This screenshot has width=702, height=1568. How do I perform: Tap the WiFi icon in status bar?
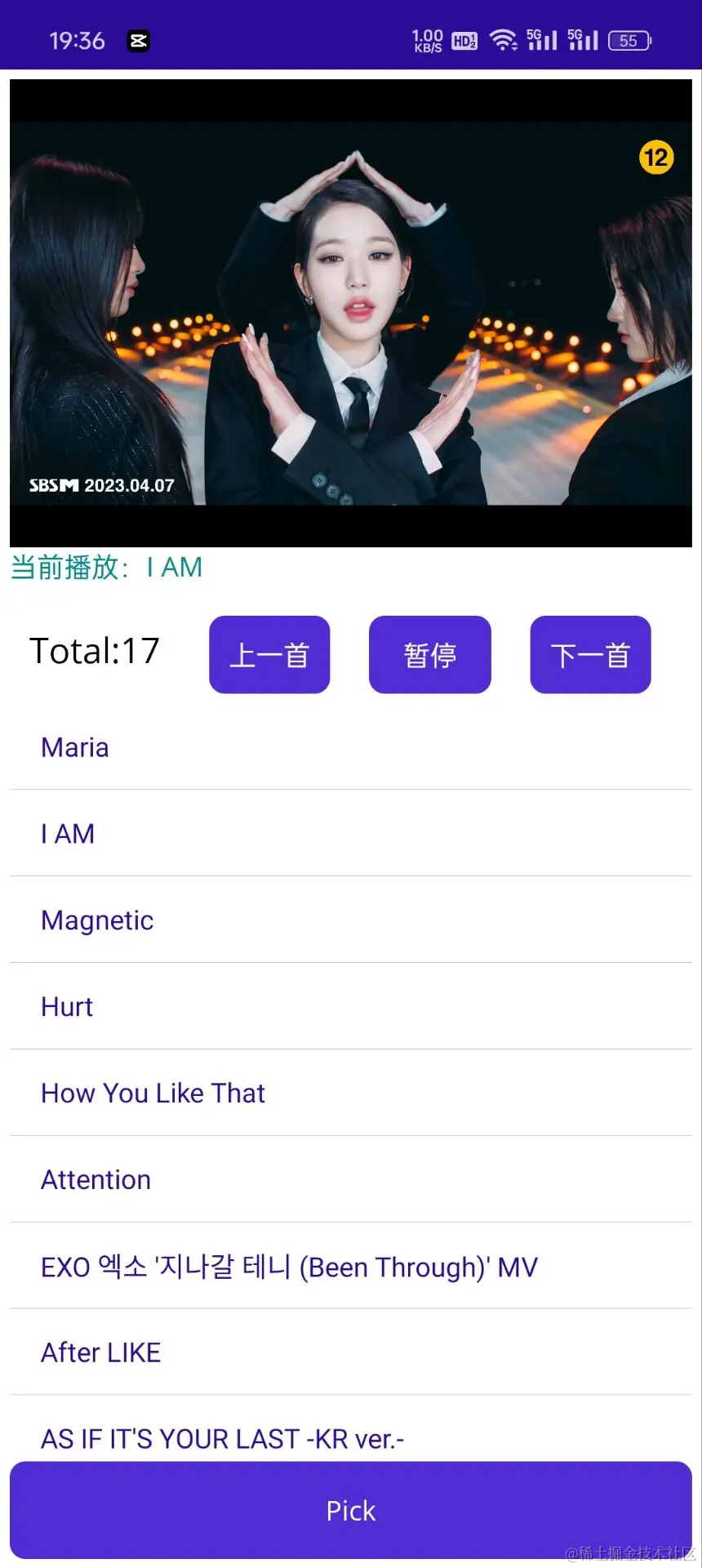pyautogui.click(x=504, y=39)
